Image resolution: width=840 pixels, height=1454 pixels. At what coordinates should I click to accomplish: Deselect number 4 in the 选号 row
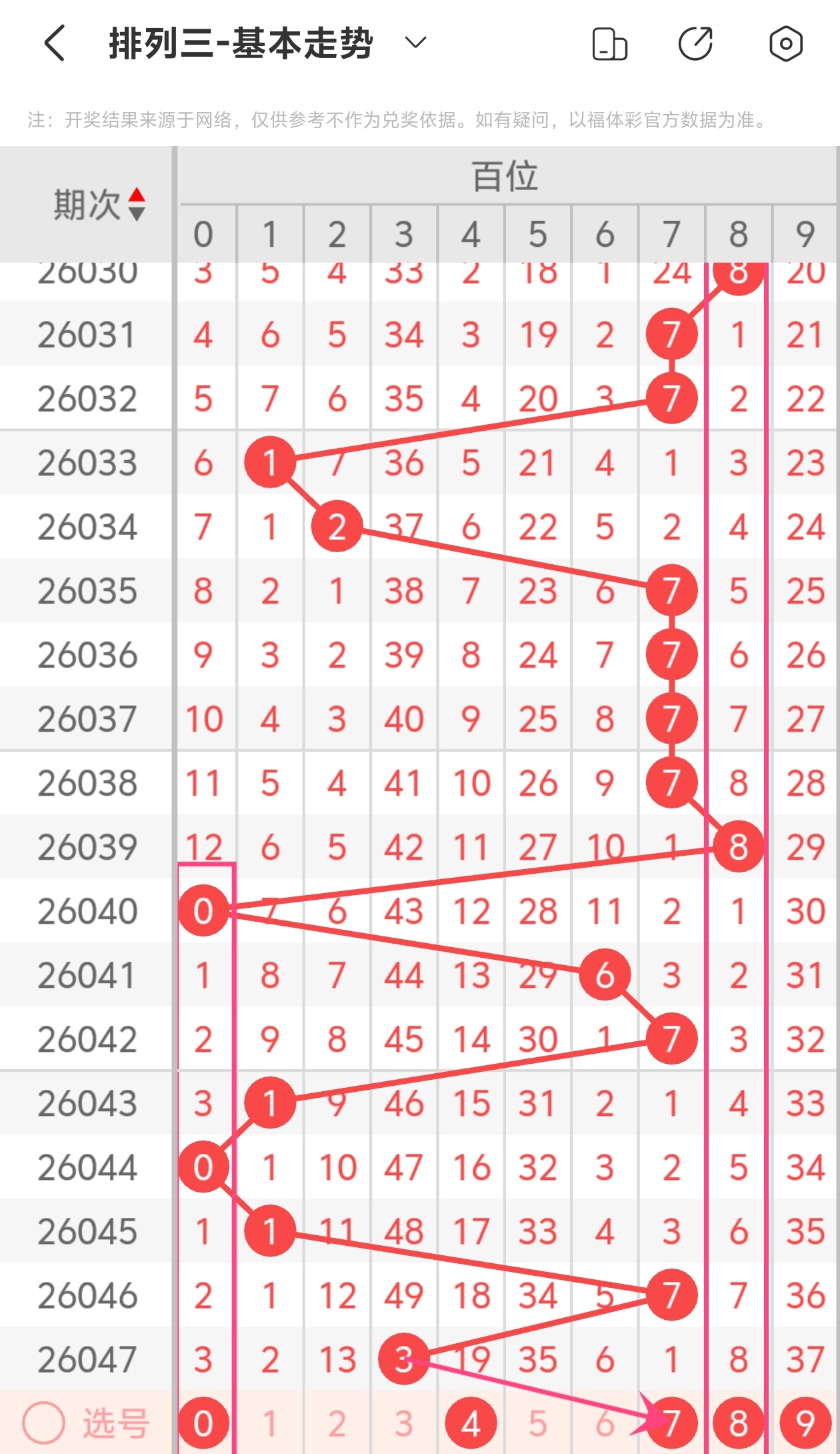tap(471, 1423)
